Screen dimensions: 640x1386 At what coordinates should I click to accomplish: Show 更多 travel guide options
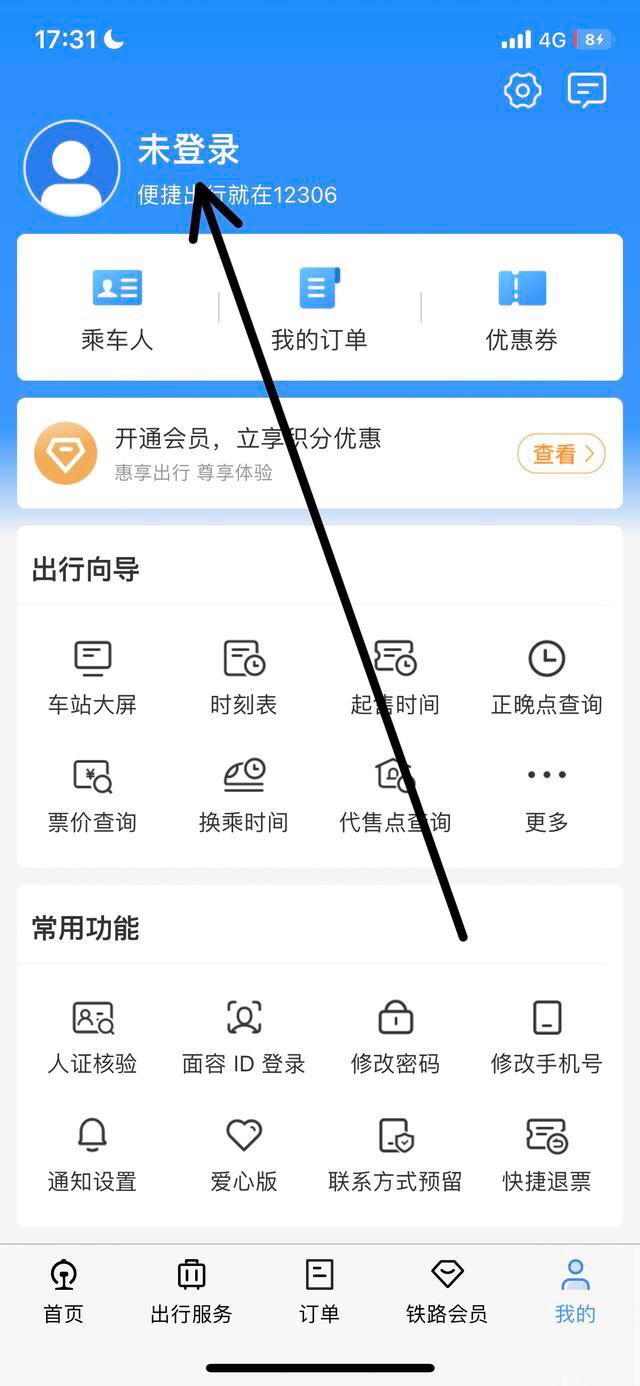(x=546, y=795)
